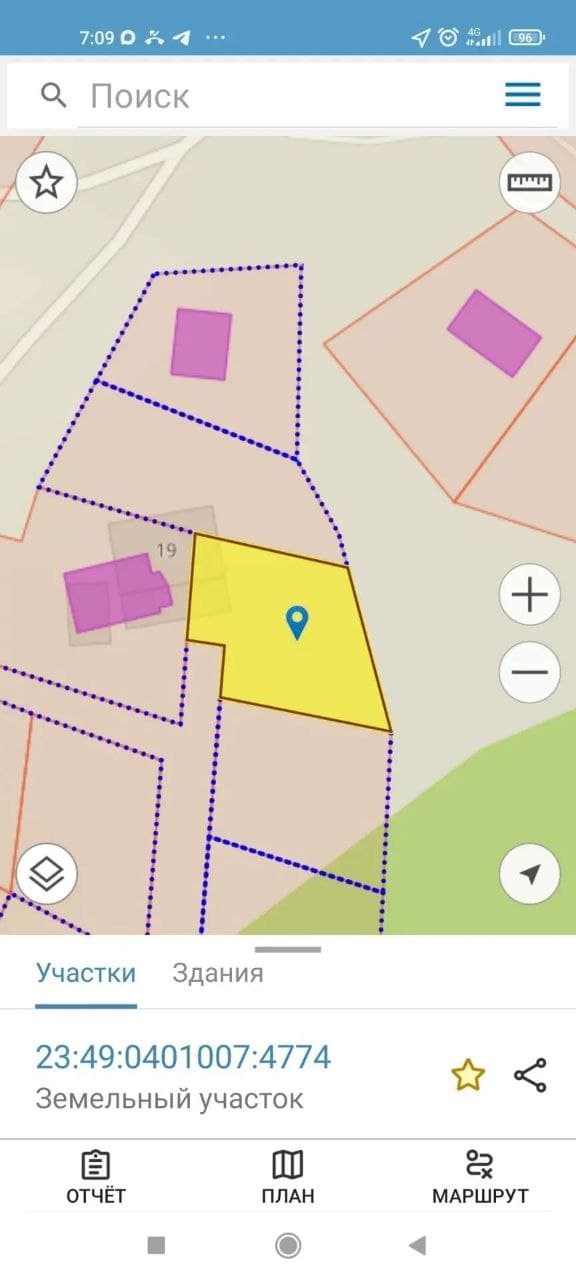Switch to the Здания tab

pos(218,973)
